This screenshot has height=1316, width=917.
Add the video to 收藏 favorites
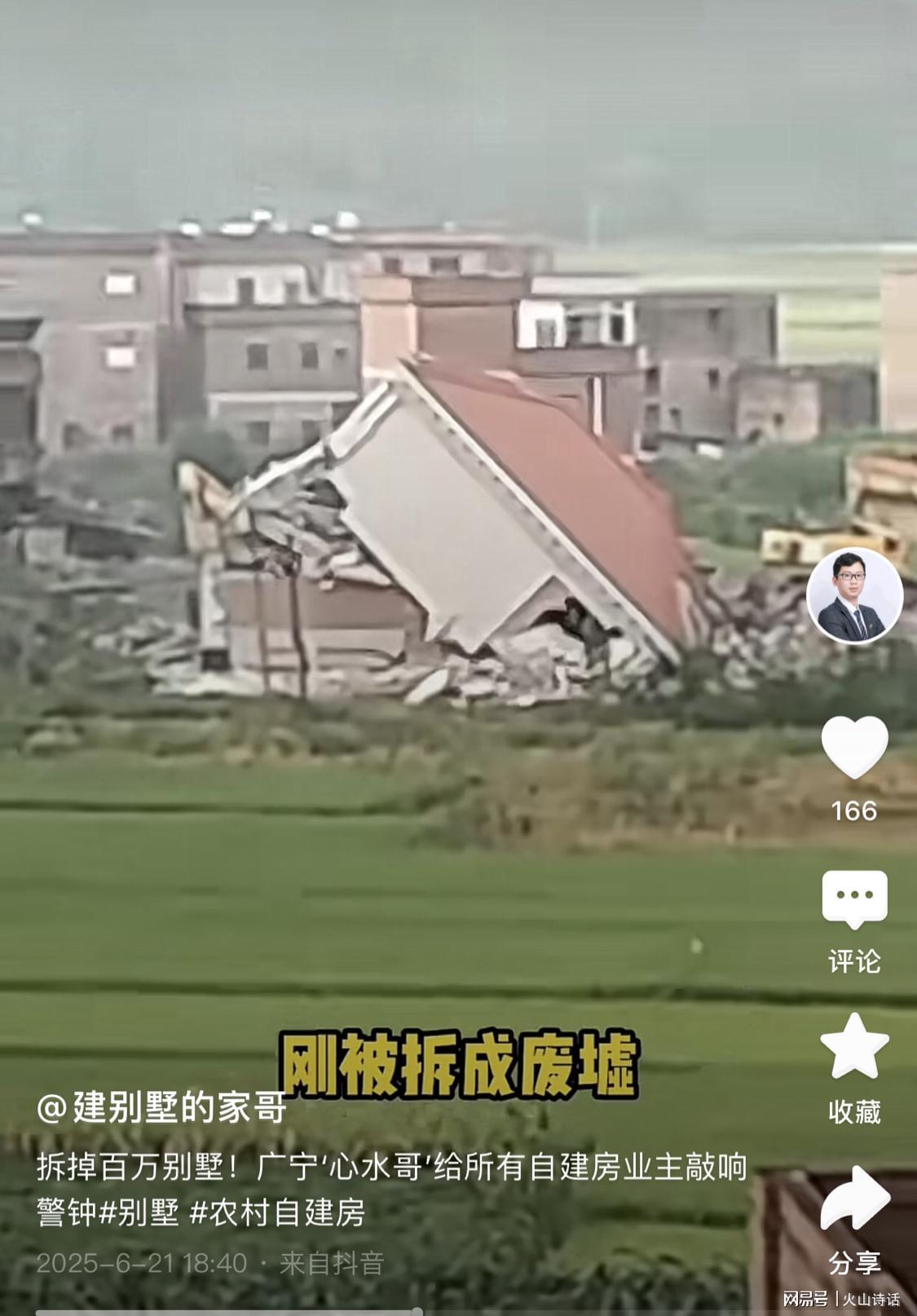point(854,1047)
